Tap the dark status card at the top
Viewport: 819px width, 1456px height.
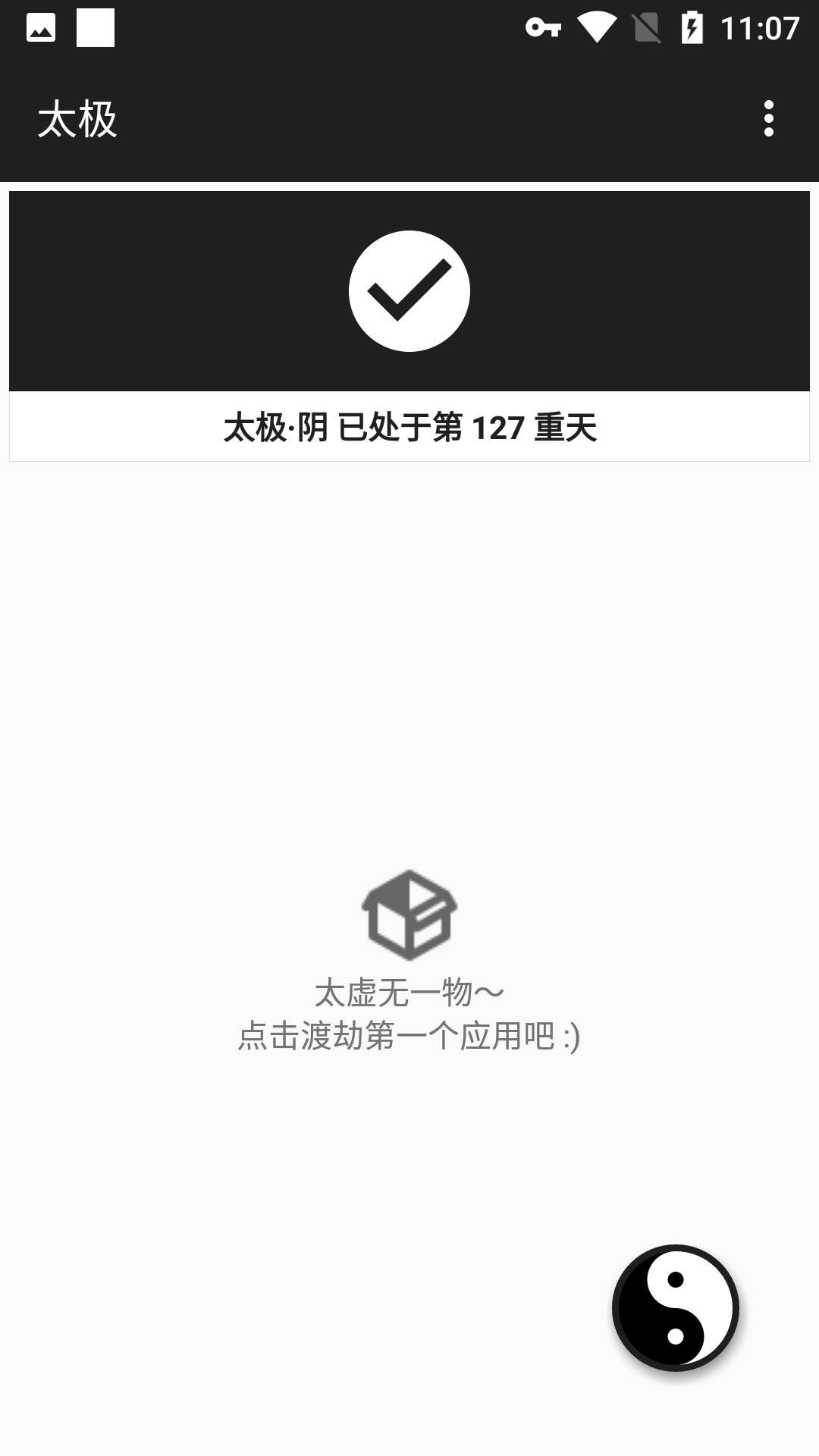click(x=409, y=292)
